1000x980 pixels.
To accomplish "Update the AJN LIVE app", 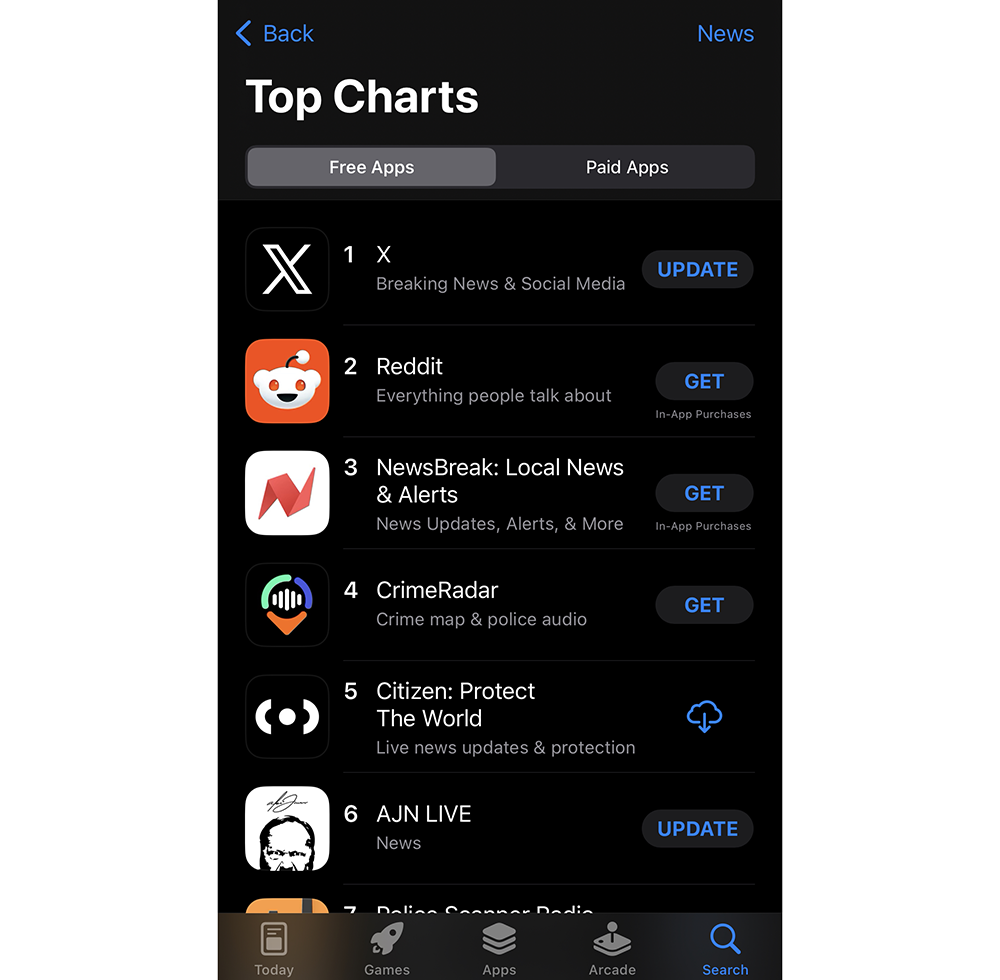I will [x=697, y=828].
